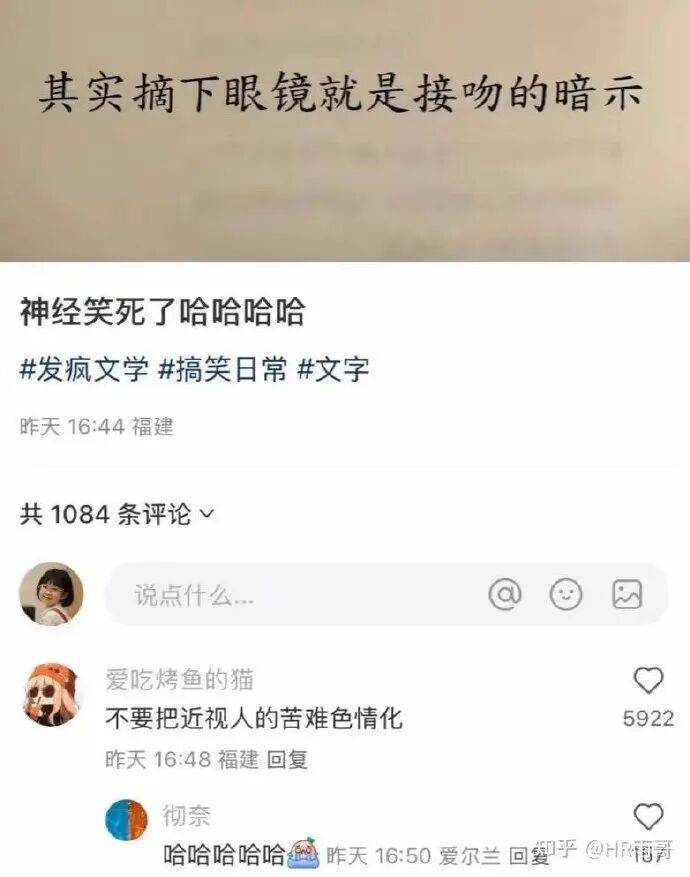Screen dimensions: 690x877
Task: Attach a picture via the image icon
Action: click(x=627, y=595)
